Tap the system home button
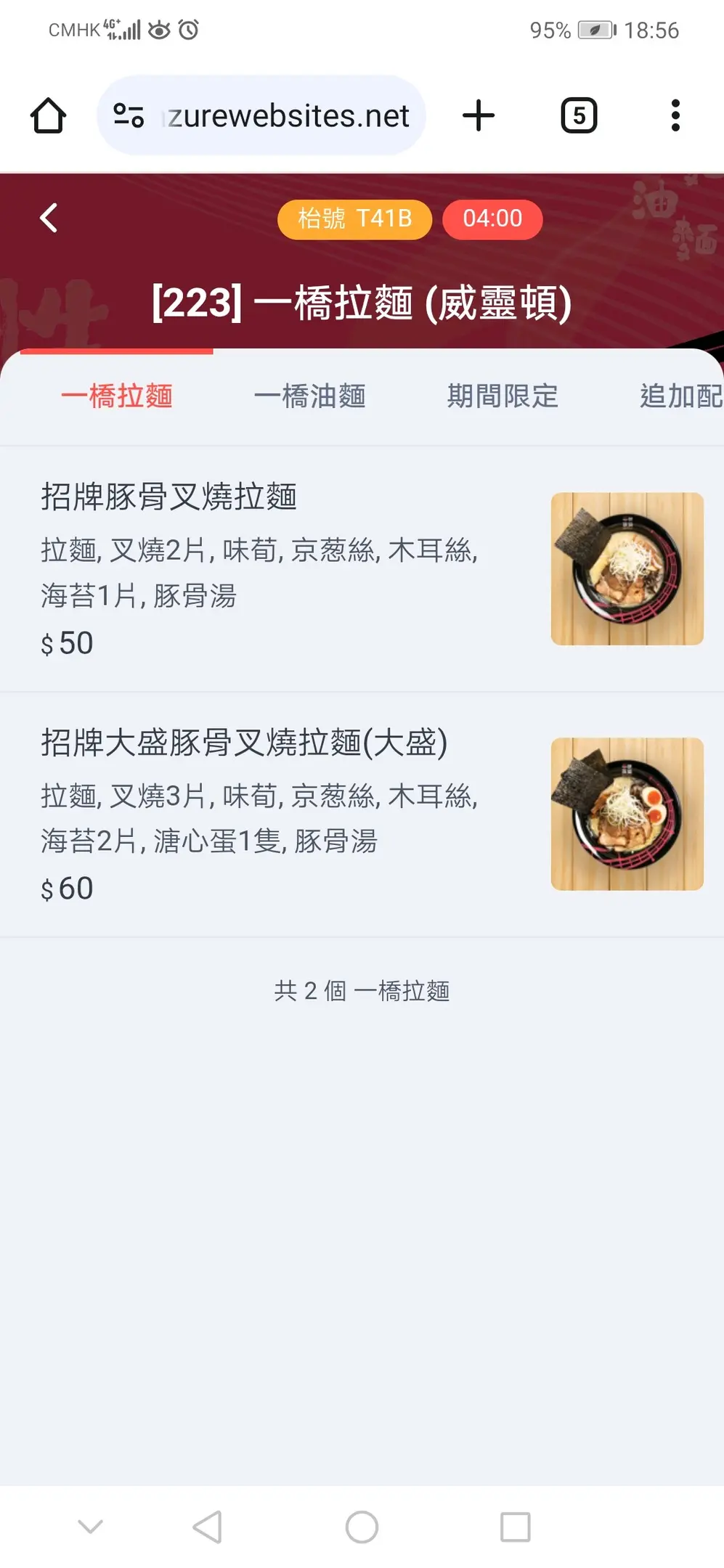 coord(362,1527)
